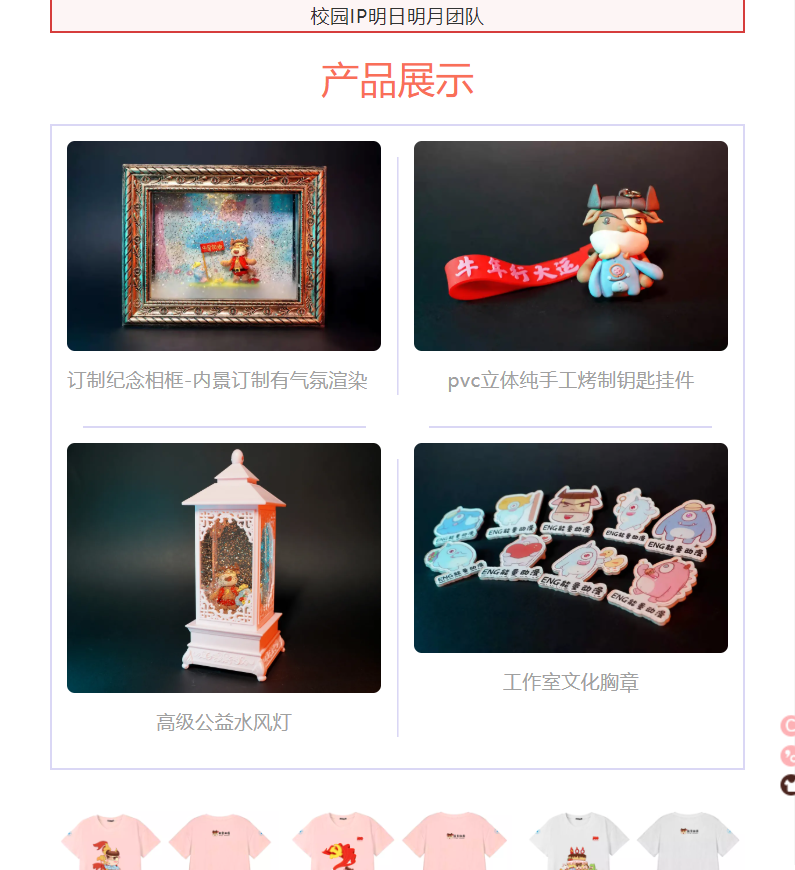The width and height of the screenshot is (795, 870).
Task: Tap the floating T-shirt icon at the side
Action: 788,785
